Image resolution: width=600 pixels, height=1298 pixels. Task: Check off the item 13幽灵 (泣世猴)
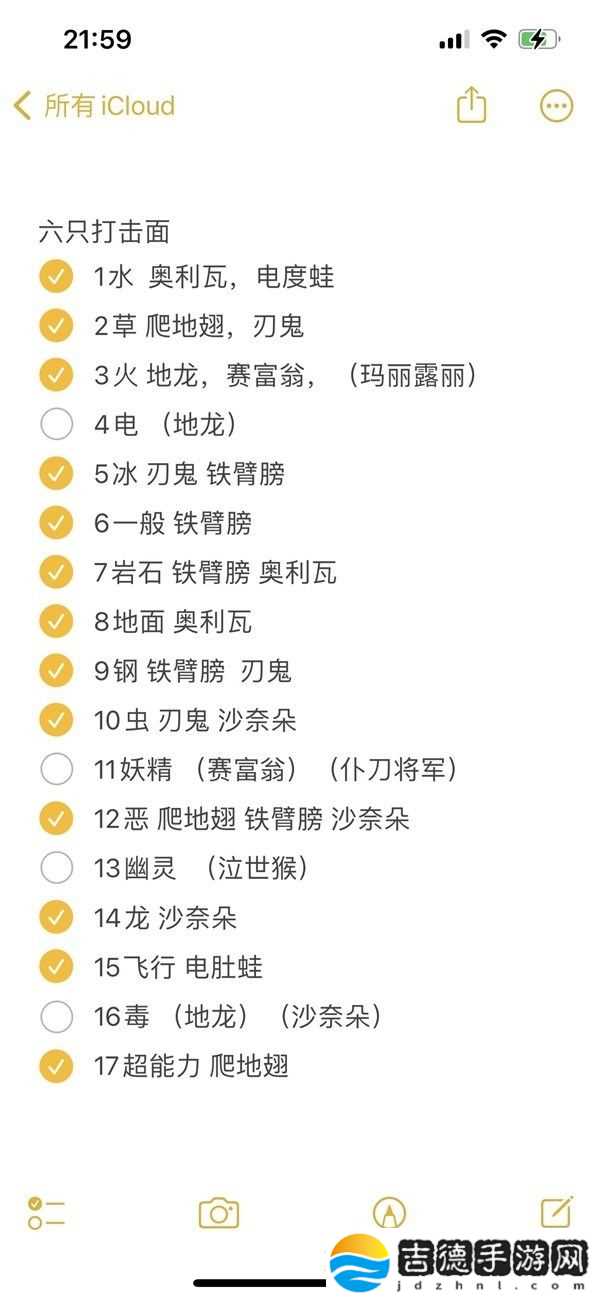(56, 868)
